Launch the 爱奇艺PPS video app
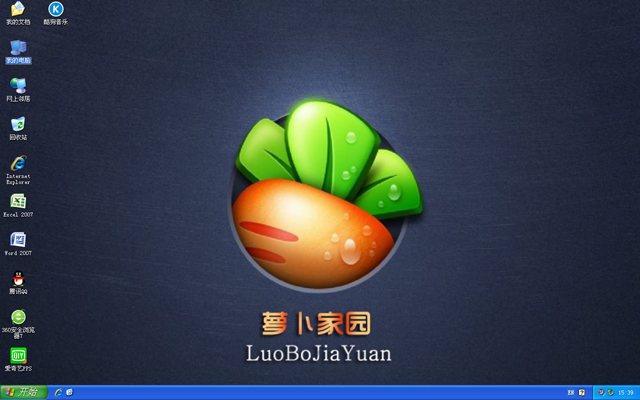Image resolution: width=640 pixels, height=400 pixels. pyautogui.click(x=18, y=355)
